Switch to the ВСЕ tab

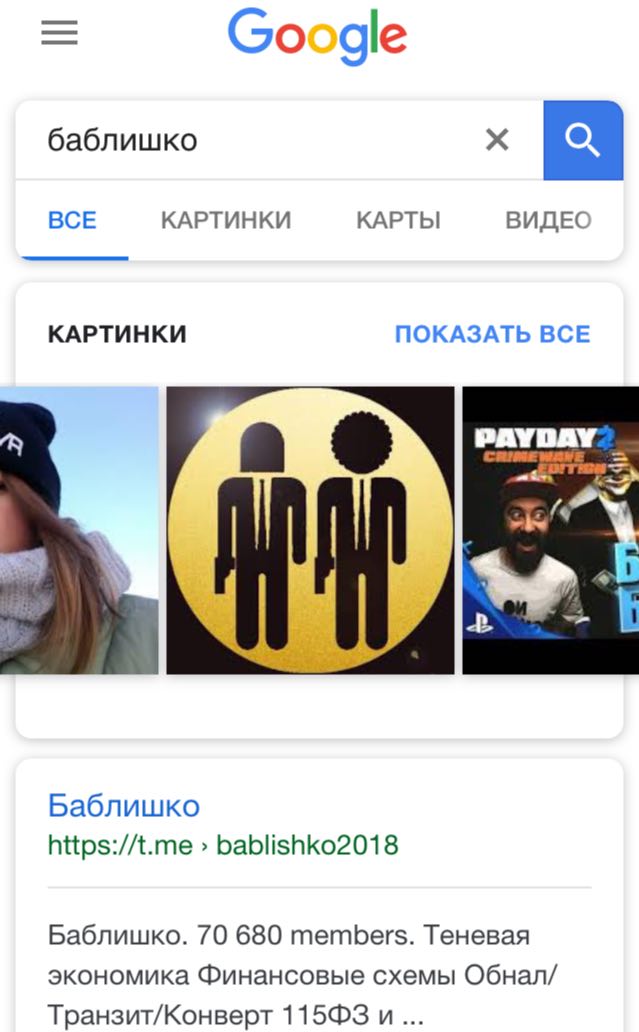pos(72,221)
